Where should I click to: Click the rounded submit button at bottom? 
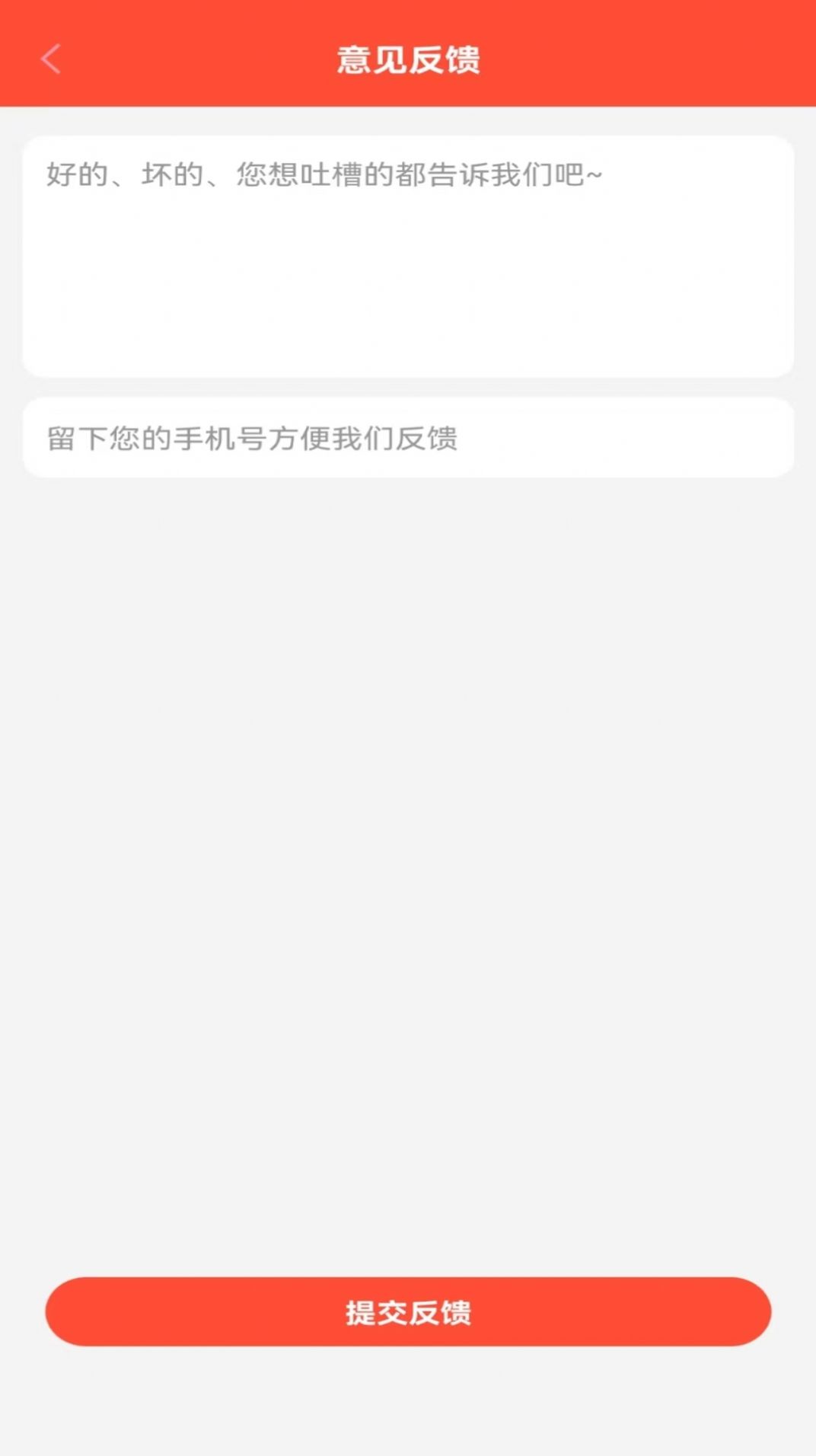tap(408, 1312)
